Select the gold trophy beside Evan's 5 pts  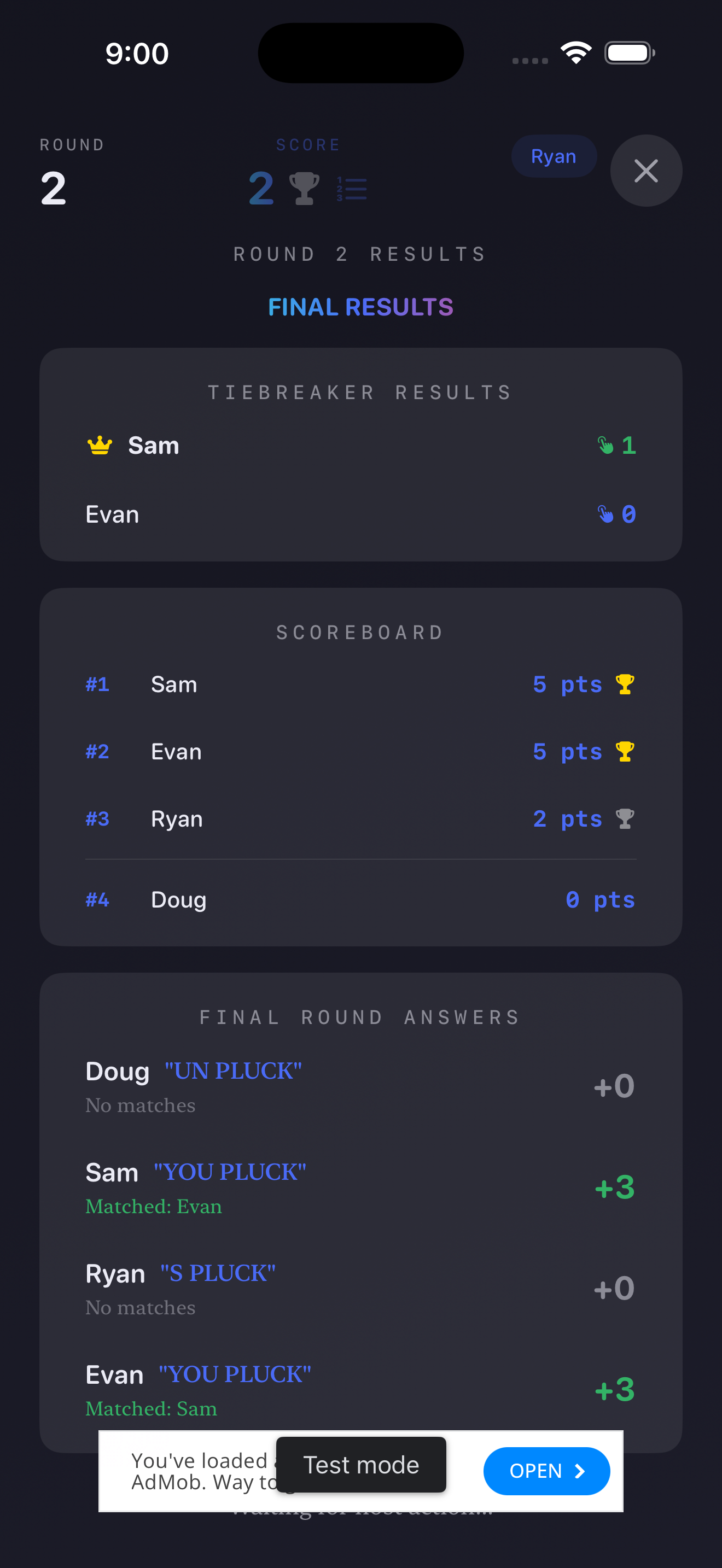click(625, 751)
